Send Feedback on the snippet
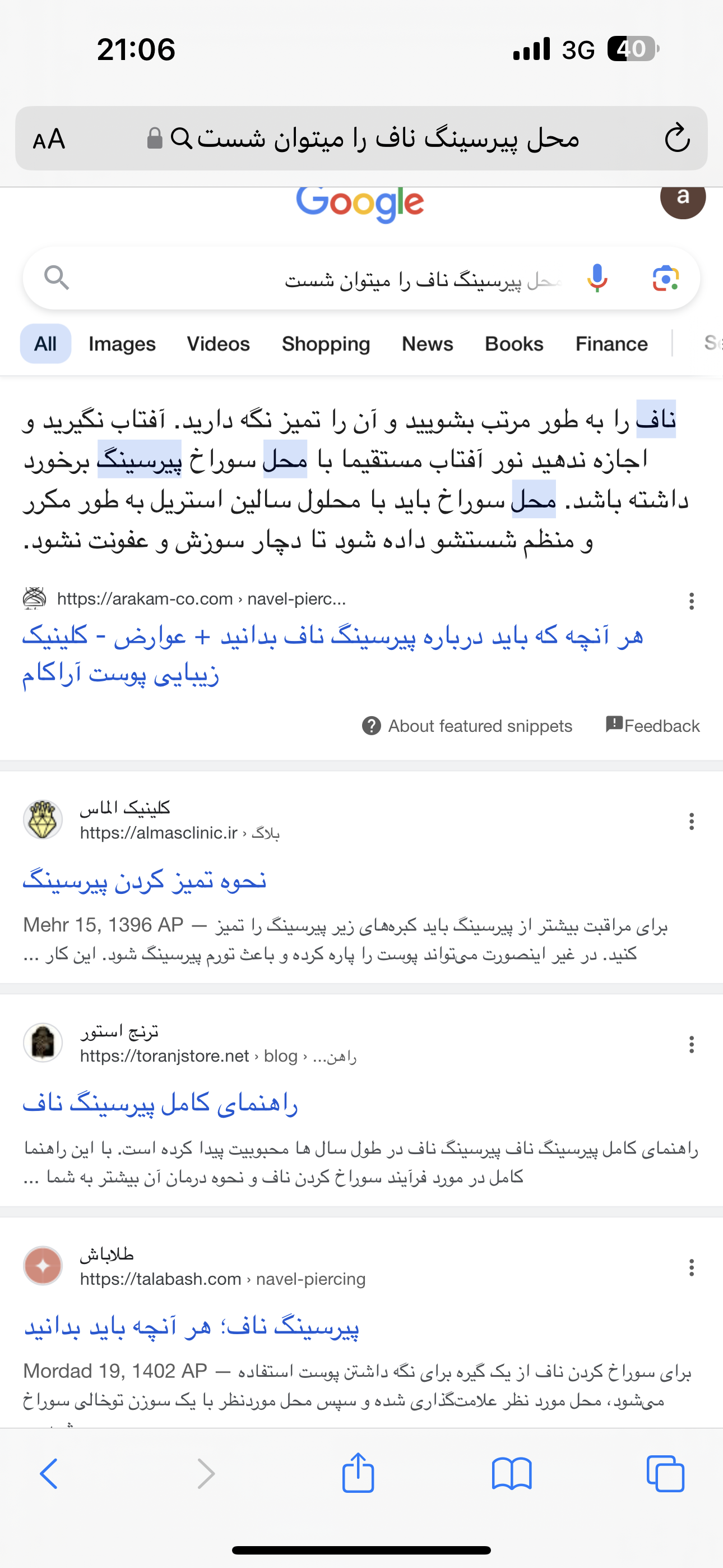This screenshot has height=1568, width=723. (x=653, y=726)
